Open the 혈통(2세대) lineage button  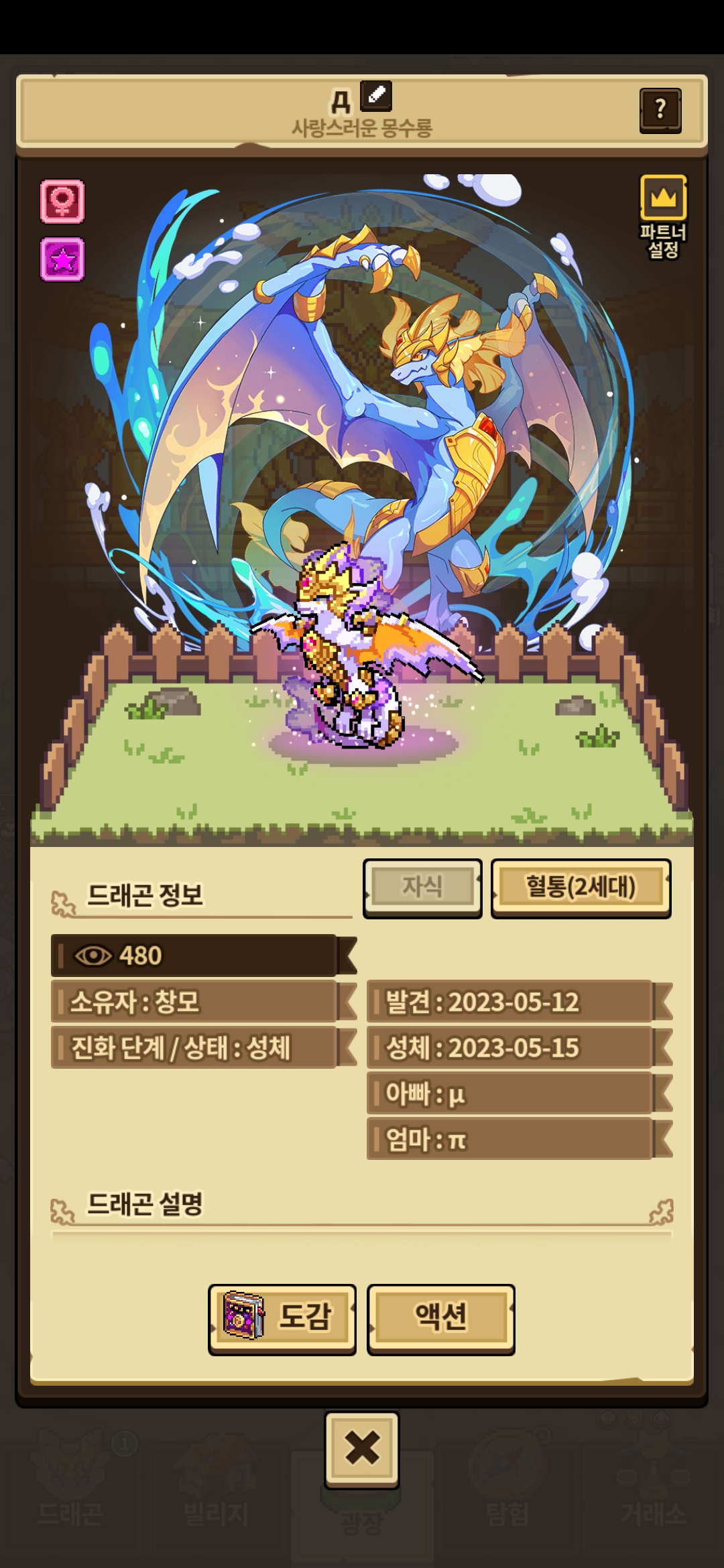click(581, 888)
